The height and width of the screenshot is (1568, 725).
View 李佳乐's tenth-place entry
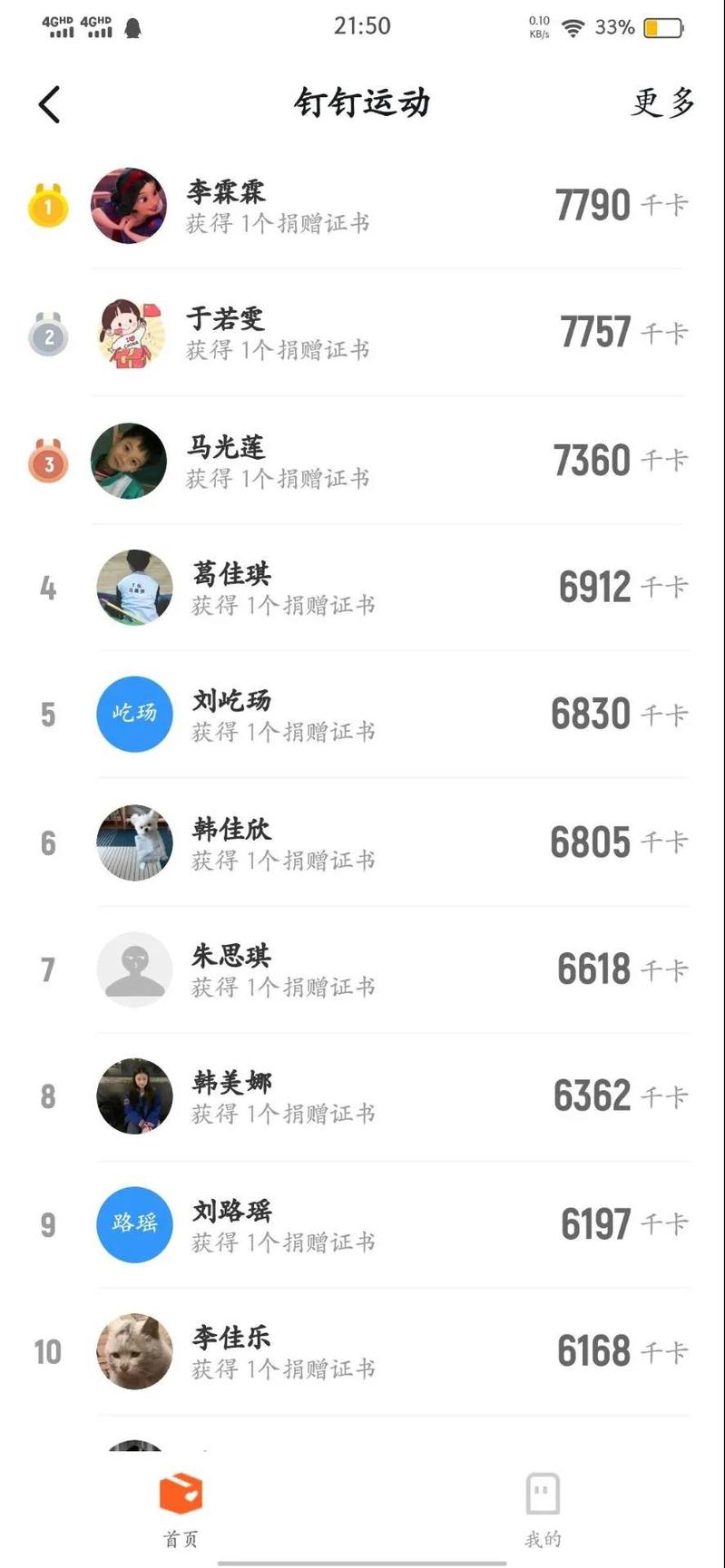pyautogui.click(x=363, y=1351)
